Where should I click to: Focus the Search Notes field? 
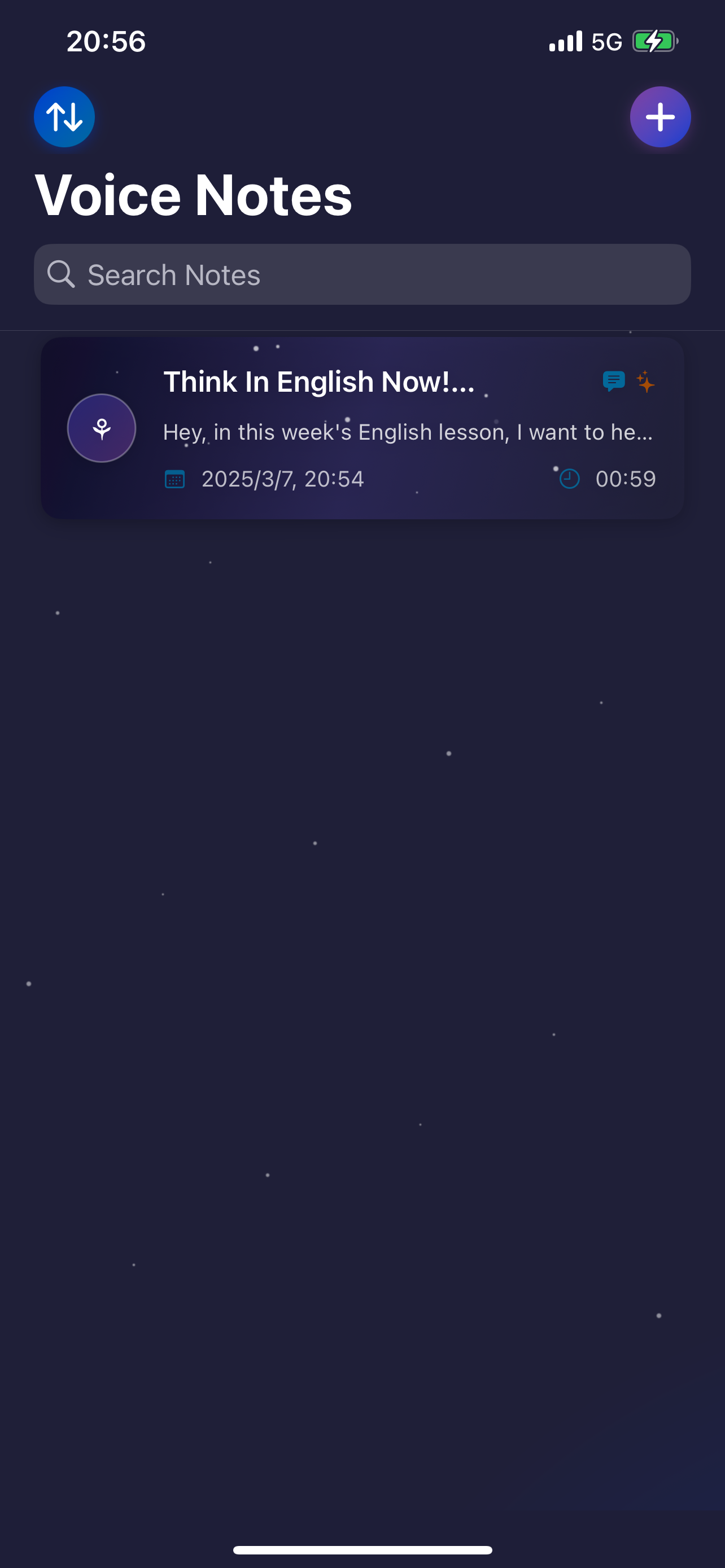tap(362, 274)
